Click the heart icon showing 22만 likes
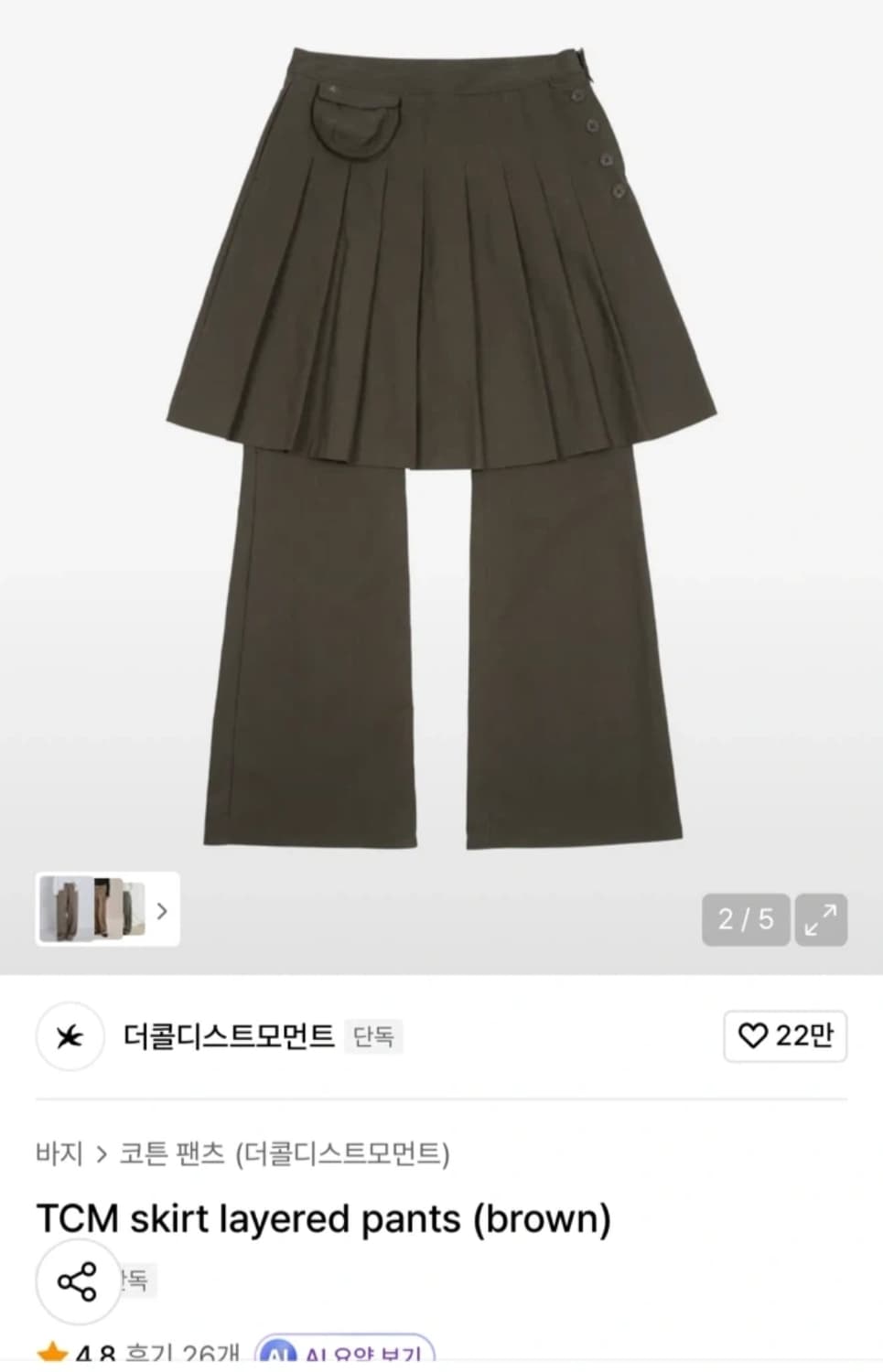883x1372 pixels. pos(784,1036)
